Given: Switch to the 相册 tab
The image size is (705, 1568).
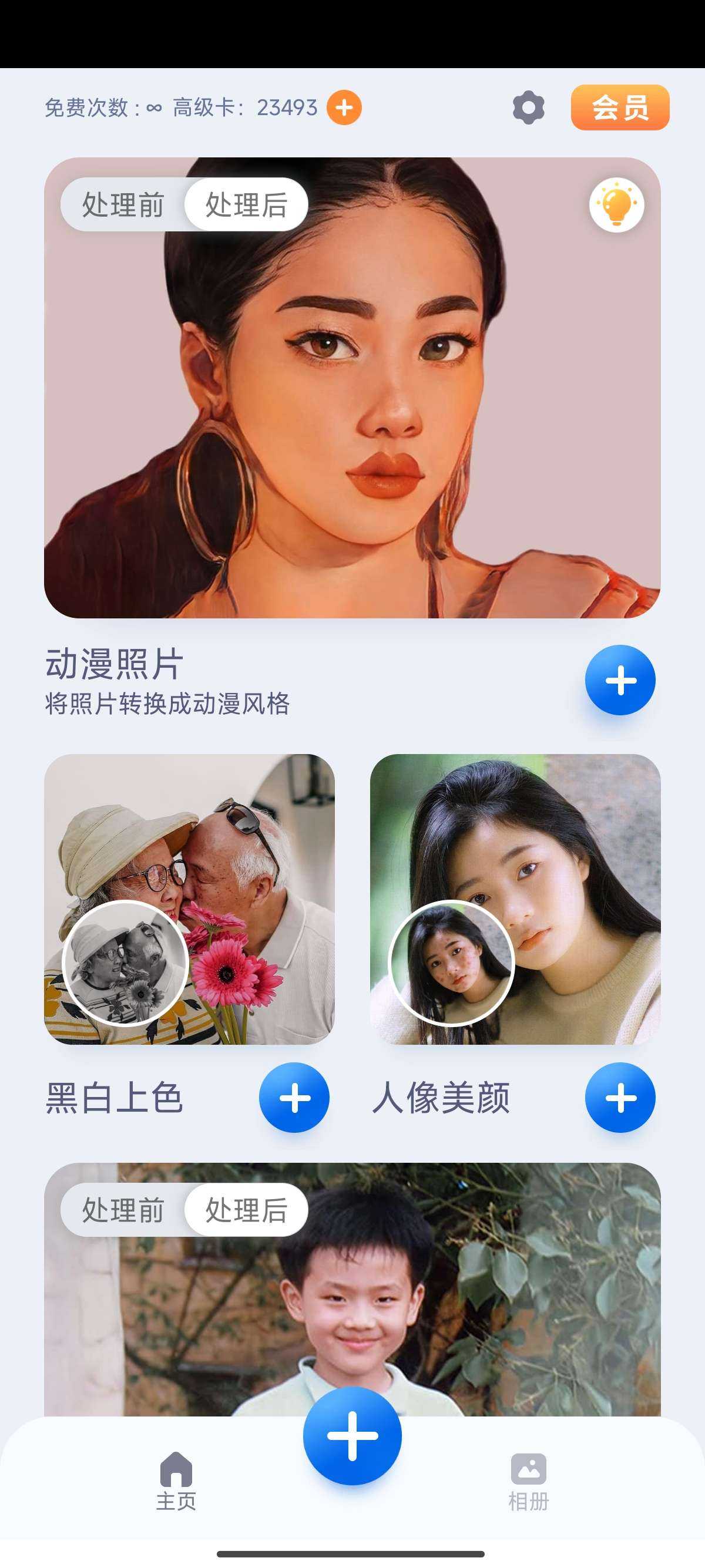Looking at the screenshot, I should (528, 1482).
